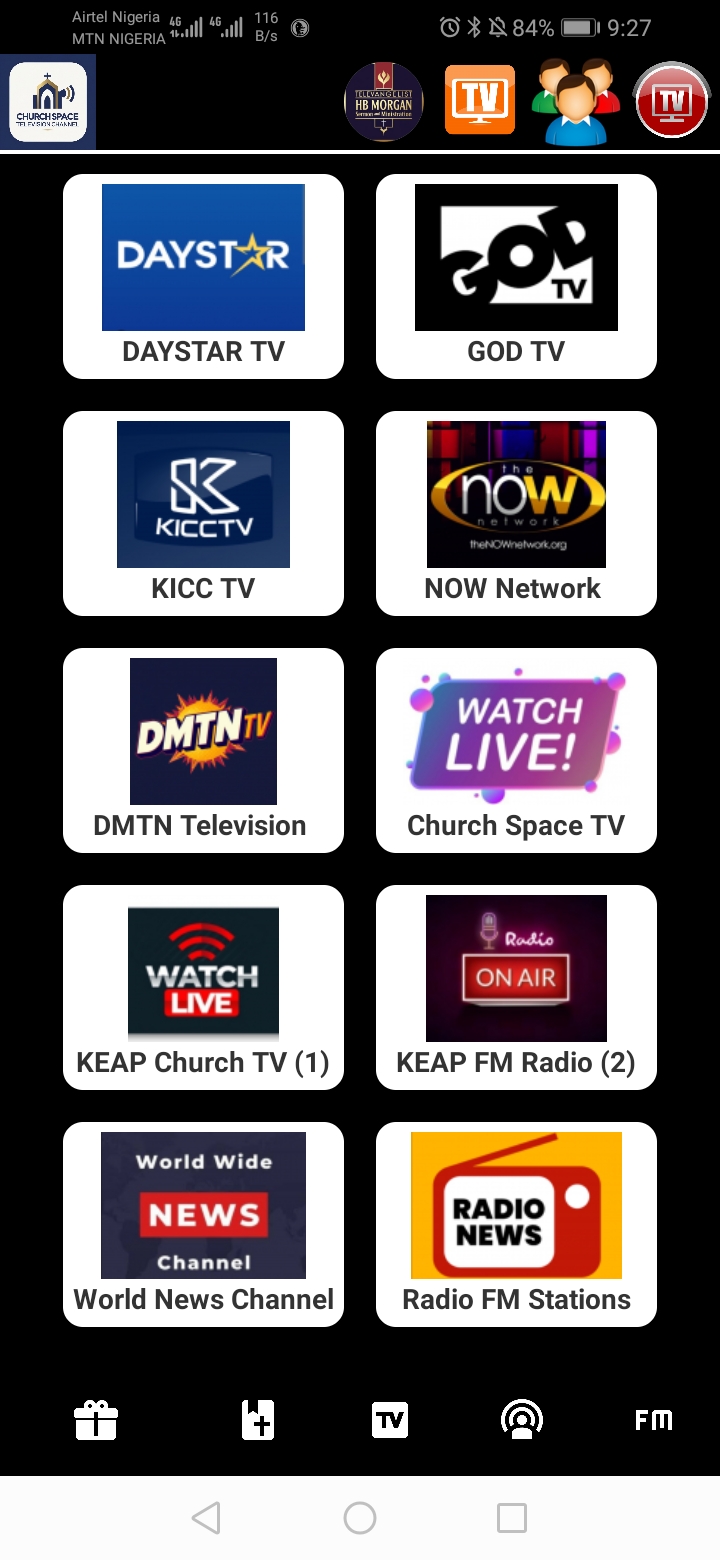
Task: Open the people group icon
Action: coord(575,100)
